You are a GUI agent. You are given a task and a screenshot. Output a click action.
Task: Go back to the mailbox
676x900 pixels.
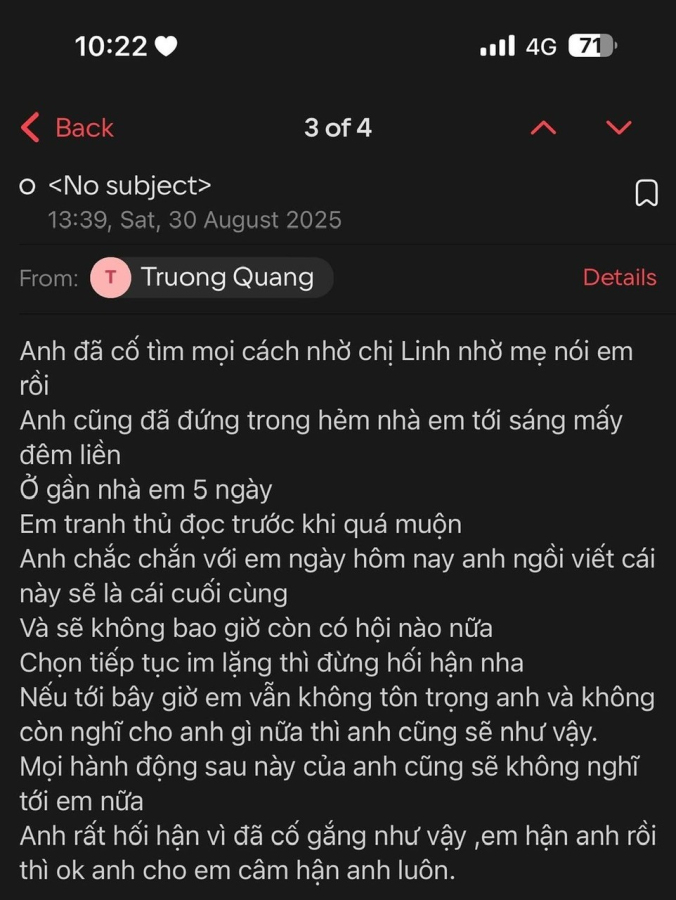click(67, 128)
